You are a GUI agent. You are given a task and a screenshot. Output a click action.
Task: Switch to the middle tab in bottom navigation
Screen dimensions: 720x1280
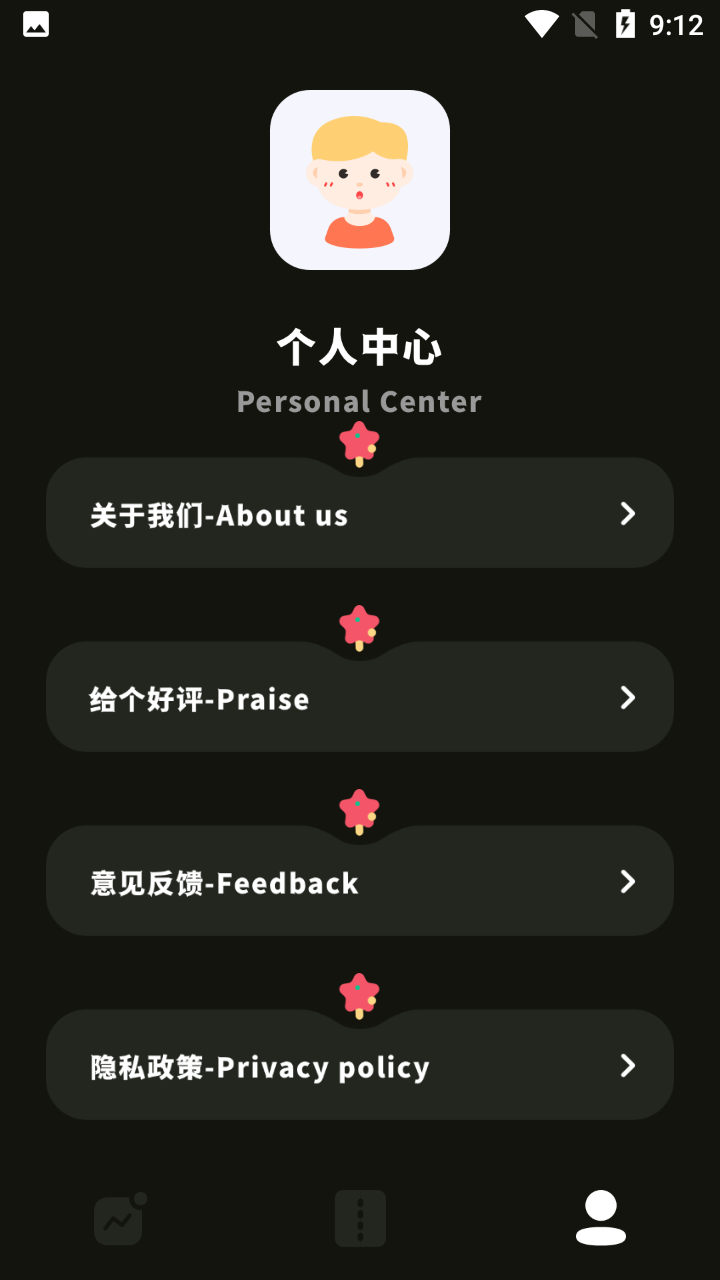click(x=359, y=1218)
